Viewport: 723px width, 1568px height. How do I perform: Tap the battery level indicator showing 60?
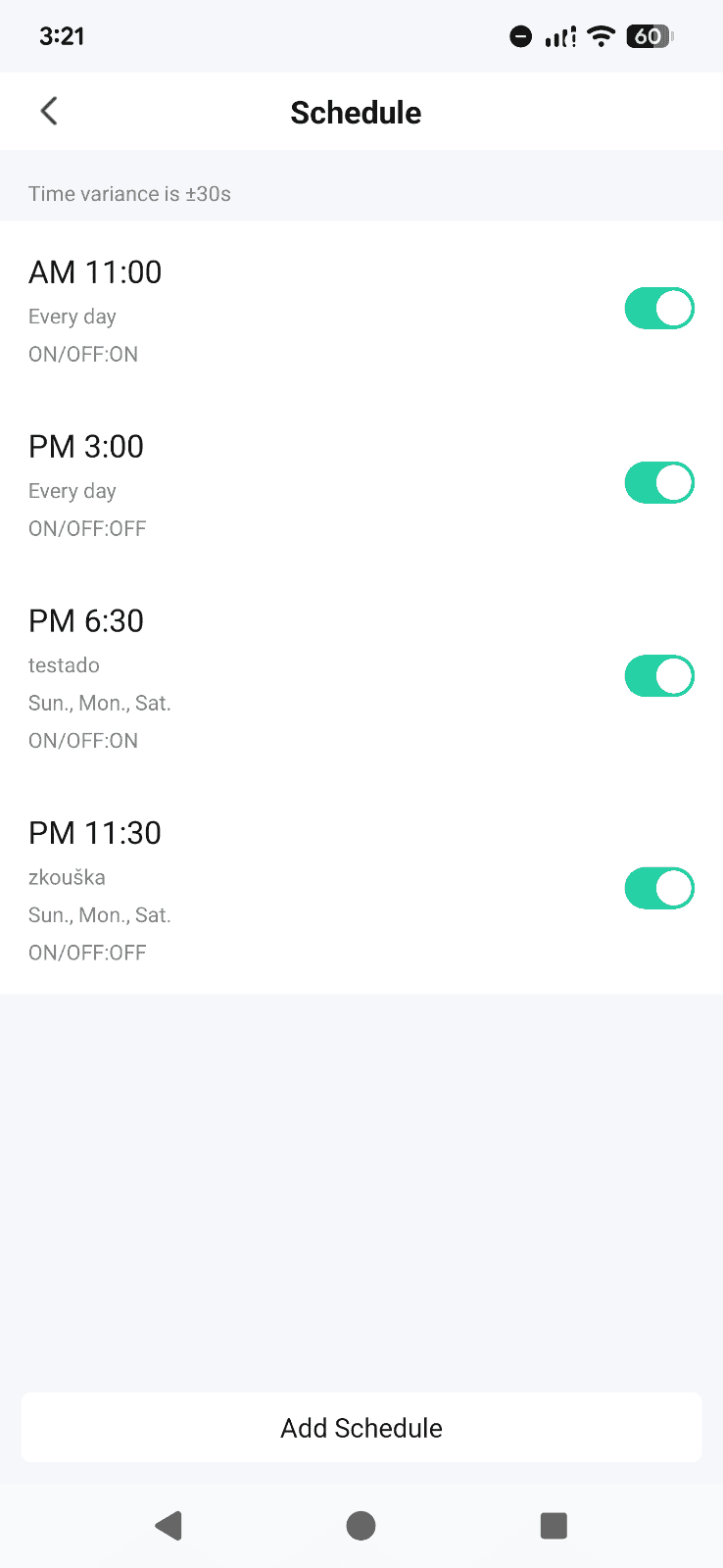(648, 36)
